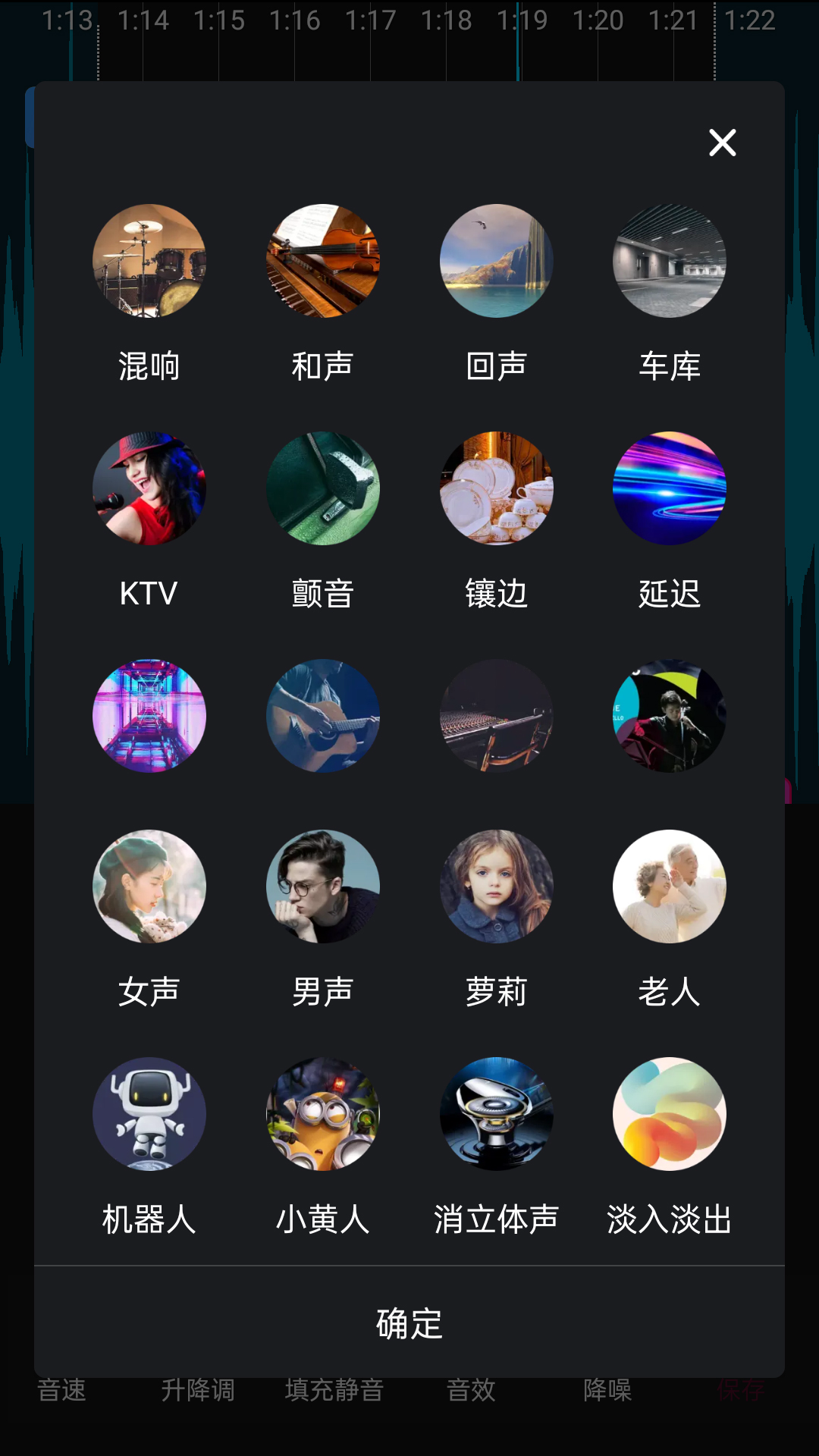Apply the 回声 echo effect
The height and width of the screenshot is (1456, 819).
[x=496, y=261]
